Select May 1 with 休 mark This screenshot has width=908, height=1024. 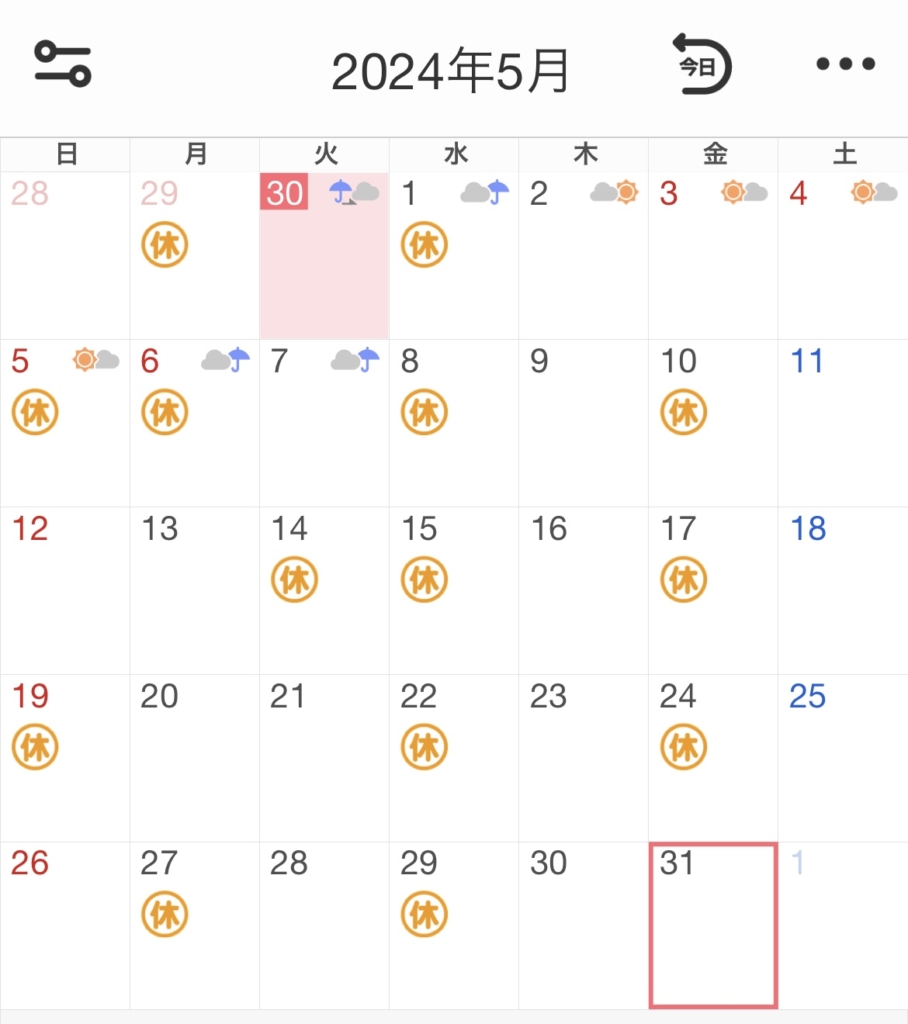[453, 255]
